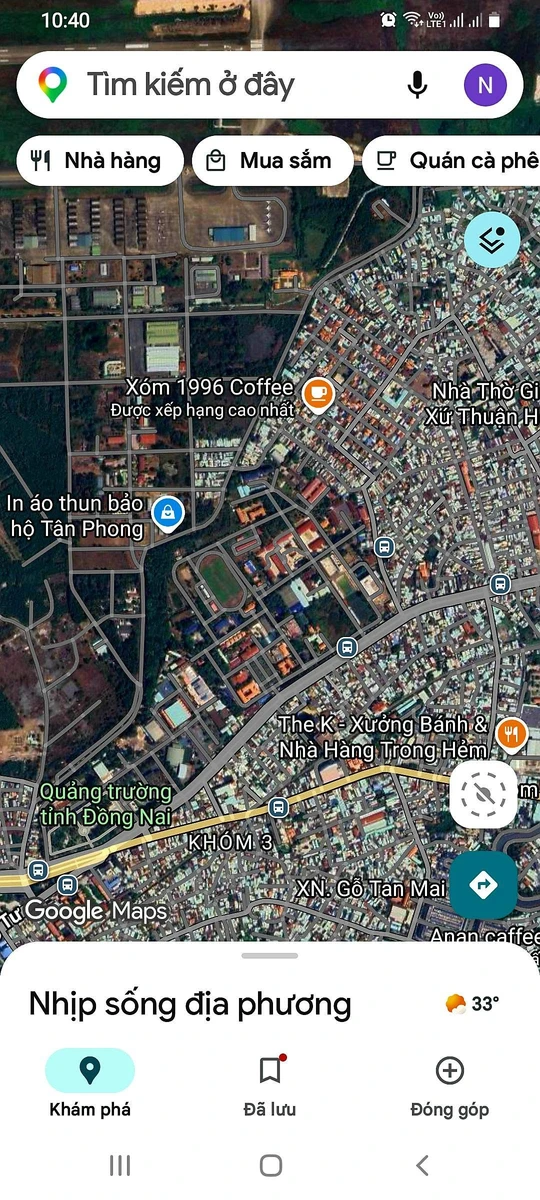Switch to the Khám phá tab
This screenshot has height=1200, width=540.
click(x=90, y=1083)
